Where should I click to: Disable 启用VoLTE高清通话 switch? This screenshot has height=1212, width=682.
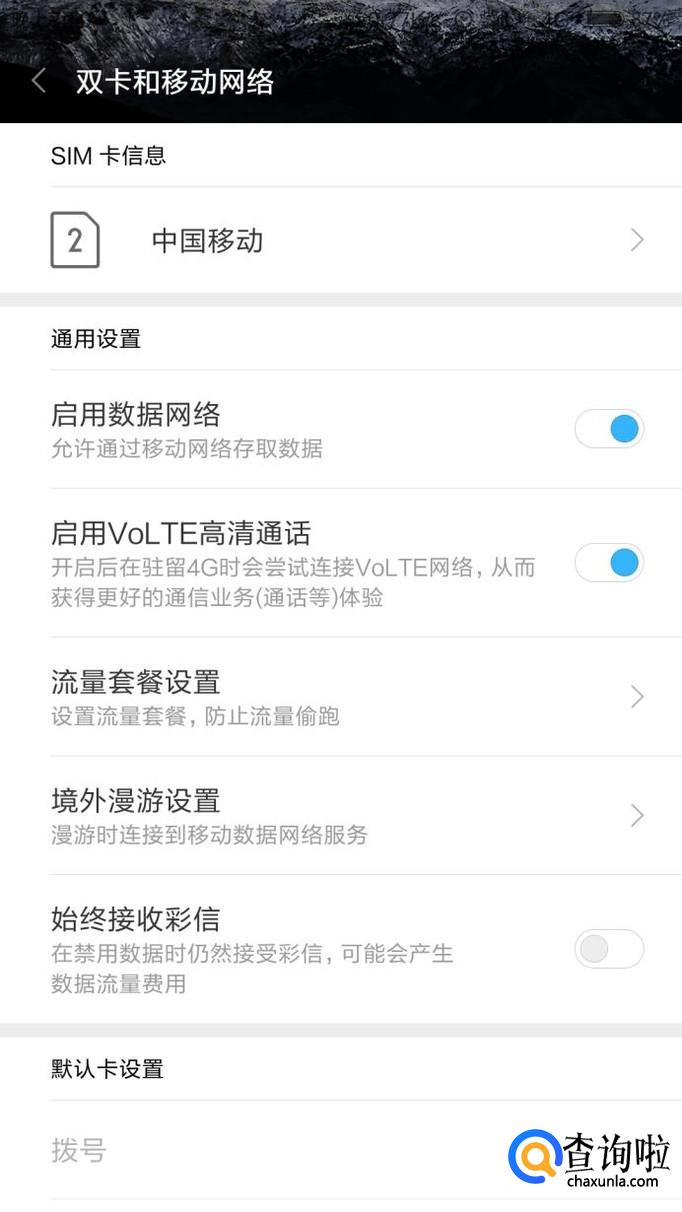click(608, 563)
